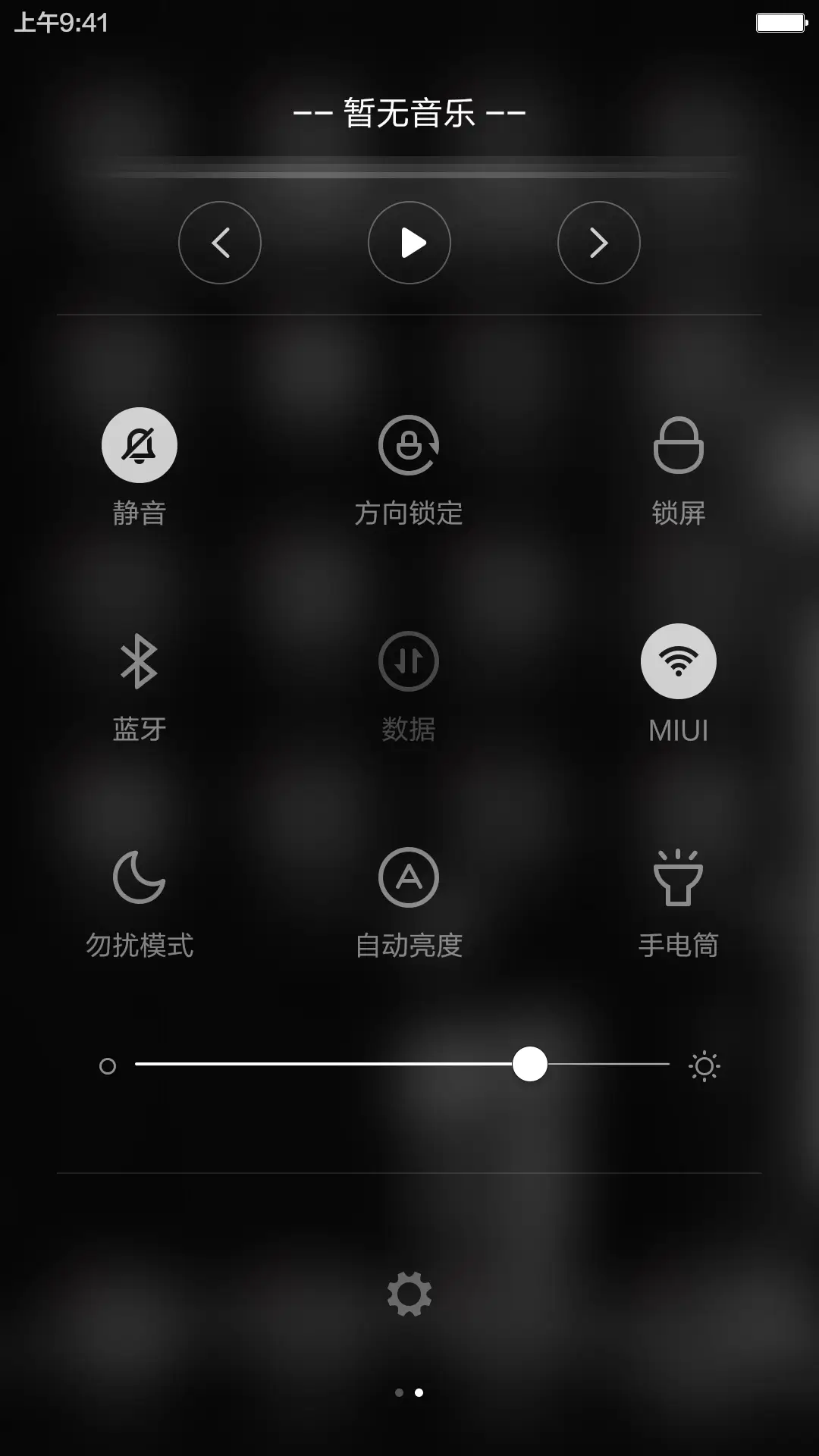Tap the 数据 mobile data icon
The height and width of the screenshot is (1456, 819).
click(409, 661)
